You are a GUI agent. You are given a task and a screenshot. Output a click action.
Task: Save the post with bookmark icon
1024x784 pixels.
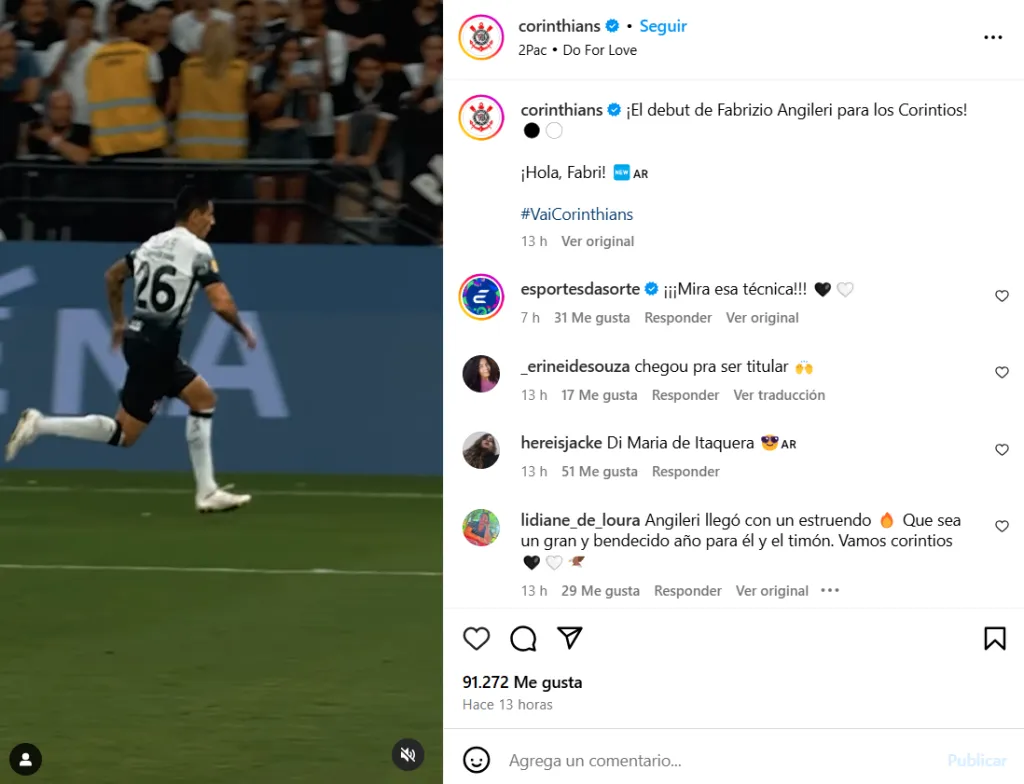click(x=994, y=638)
